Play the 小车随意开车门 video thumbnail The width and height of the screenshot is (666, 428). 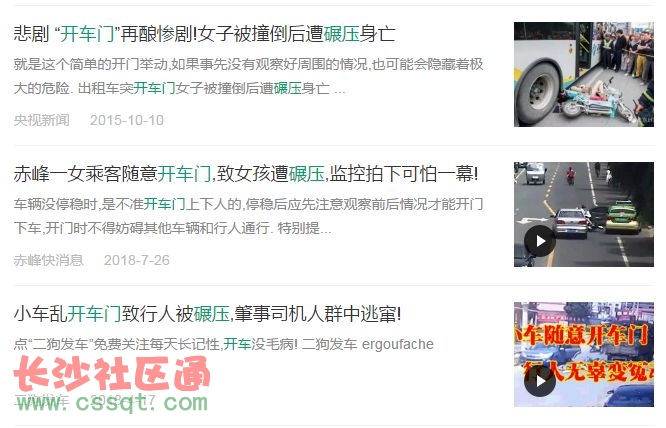[540, 381]
